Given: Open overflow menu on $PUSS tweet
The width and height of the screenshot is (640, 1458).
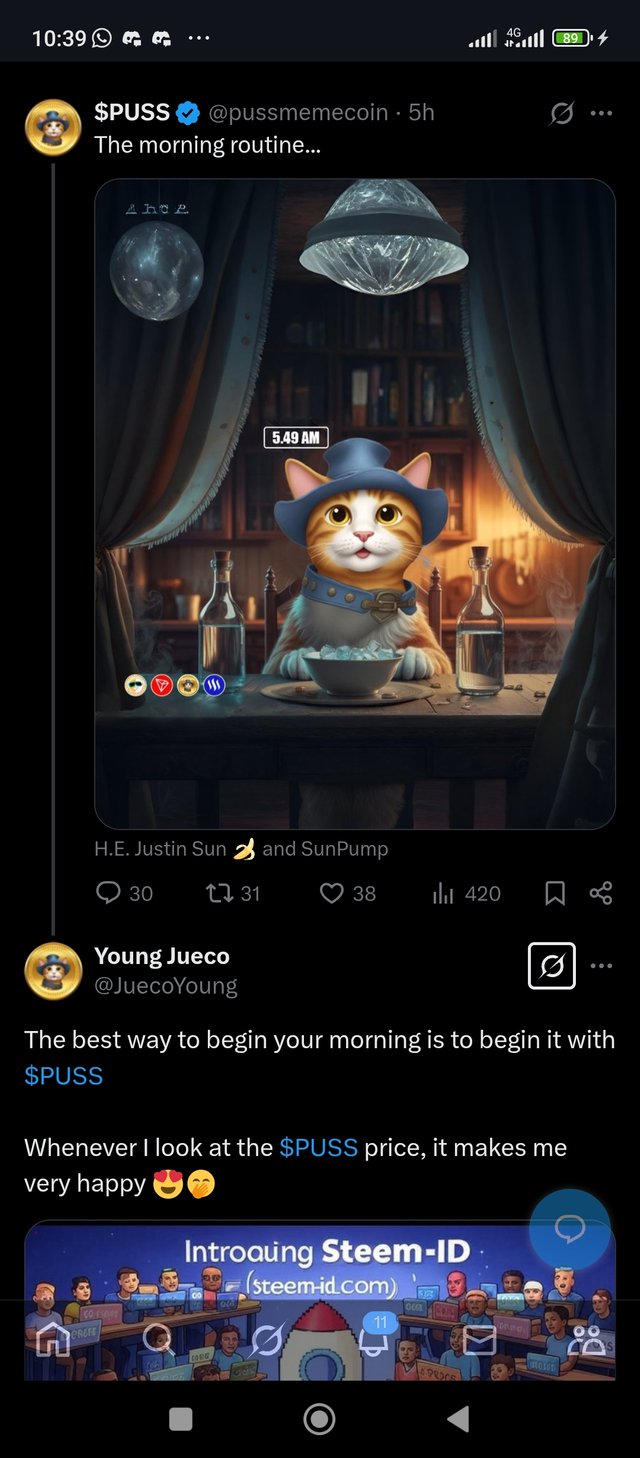Looking at the screenshot, I should coord(601,113).
